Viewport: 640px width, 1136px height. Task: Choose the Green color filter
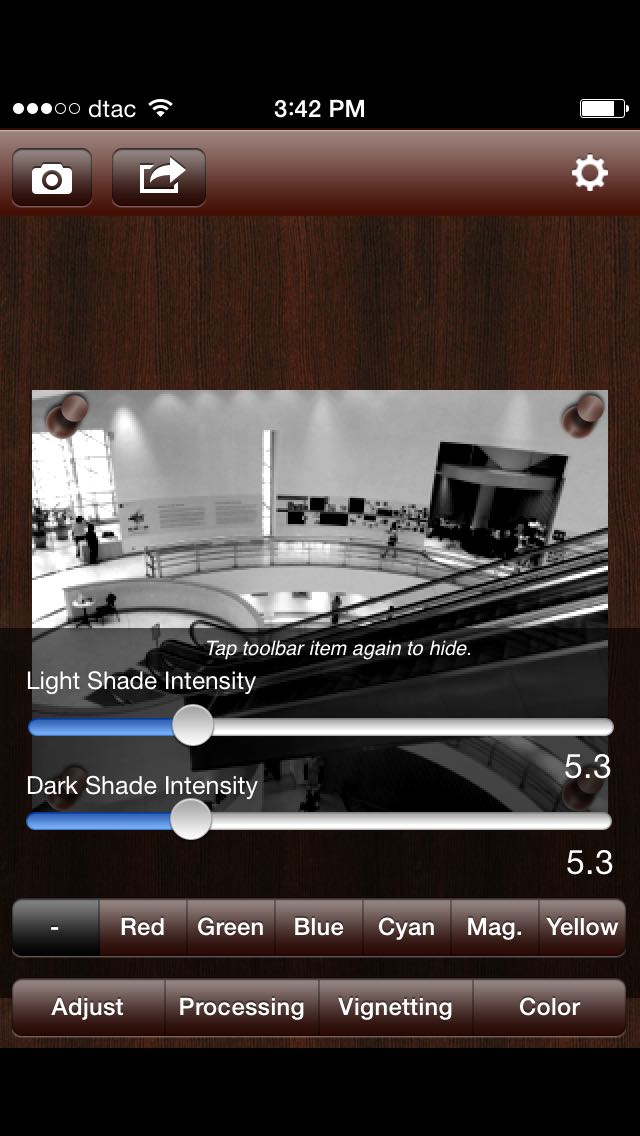(x=230, y=927)
